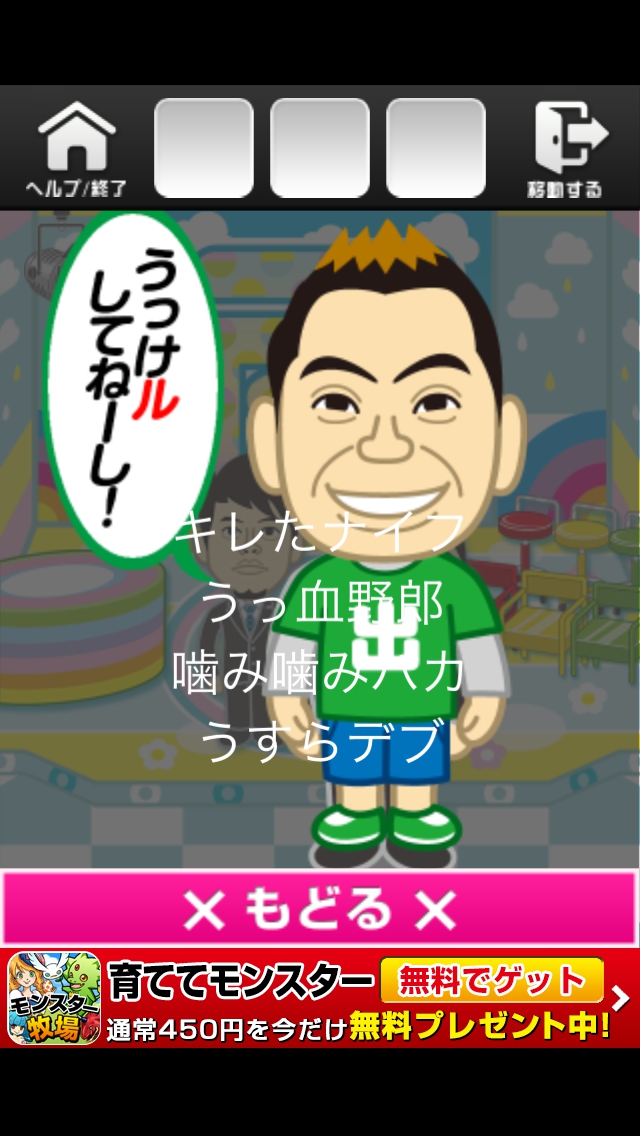Select the first empty item slot
This screenshot has height=1136, width=640.
204,148
